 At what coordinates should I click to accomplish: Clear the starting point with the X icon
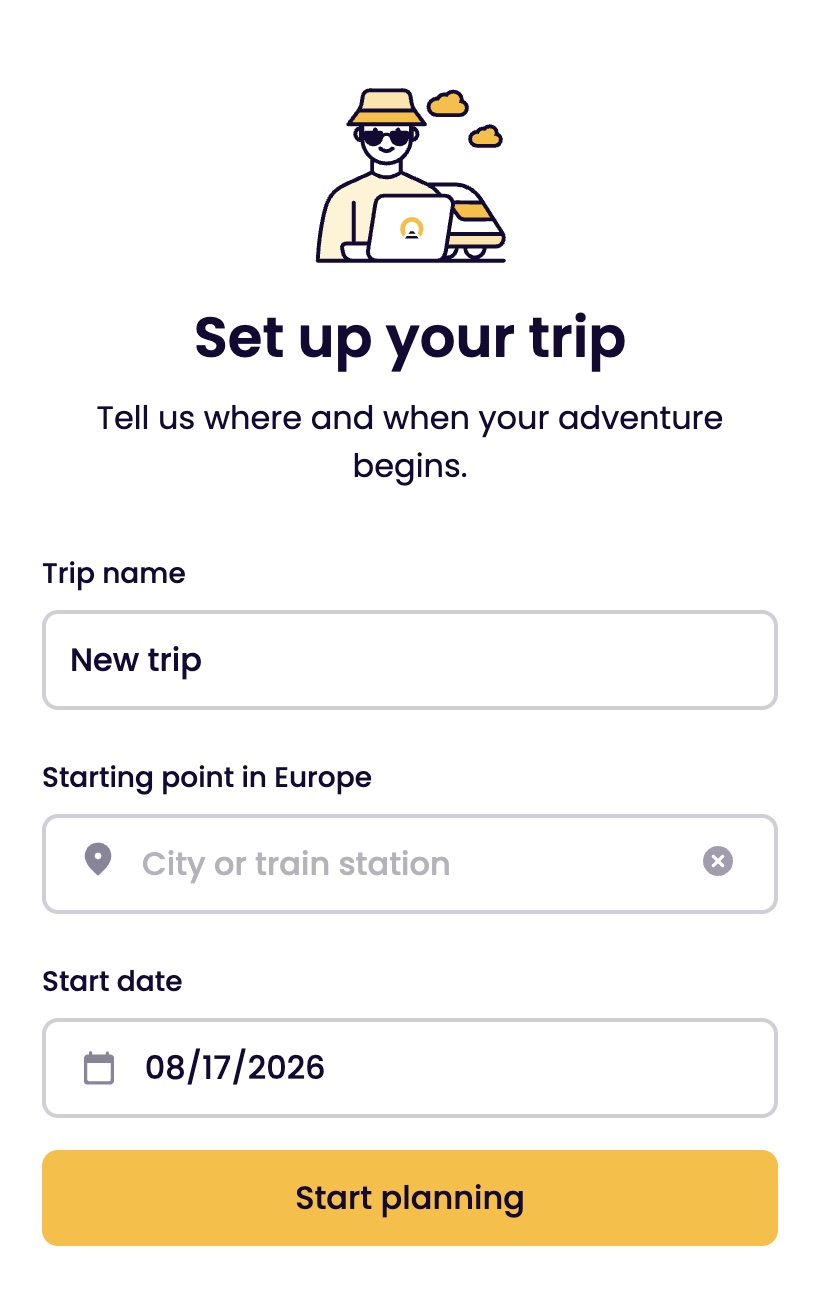click(x=717, y=860)
